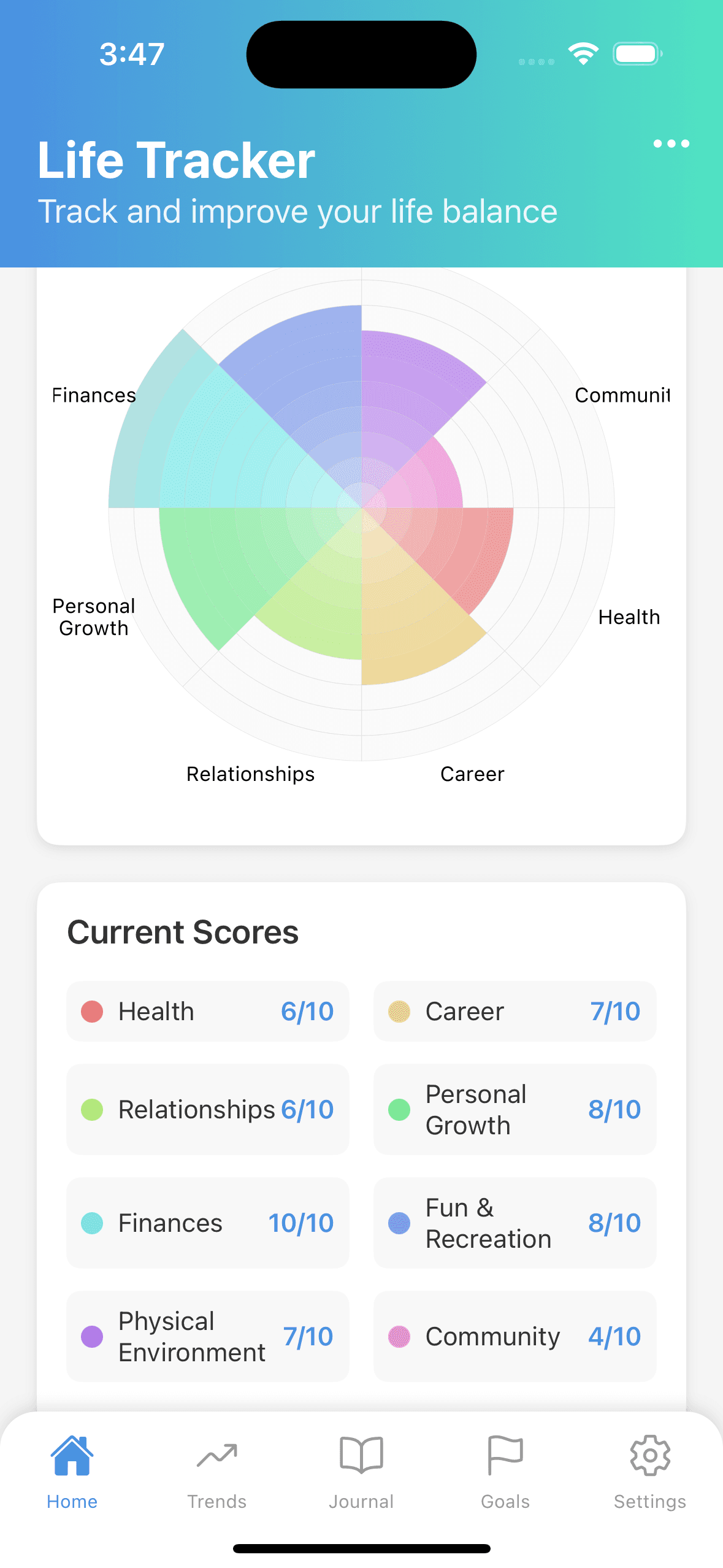Open the Settings tab
This screenshot has height=1568, width=723.
point(650,1472)
